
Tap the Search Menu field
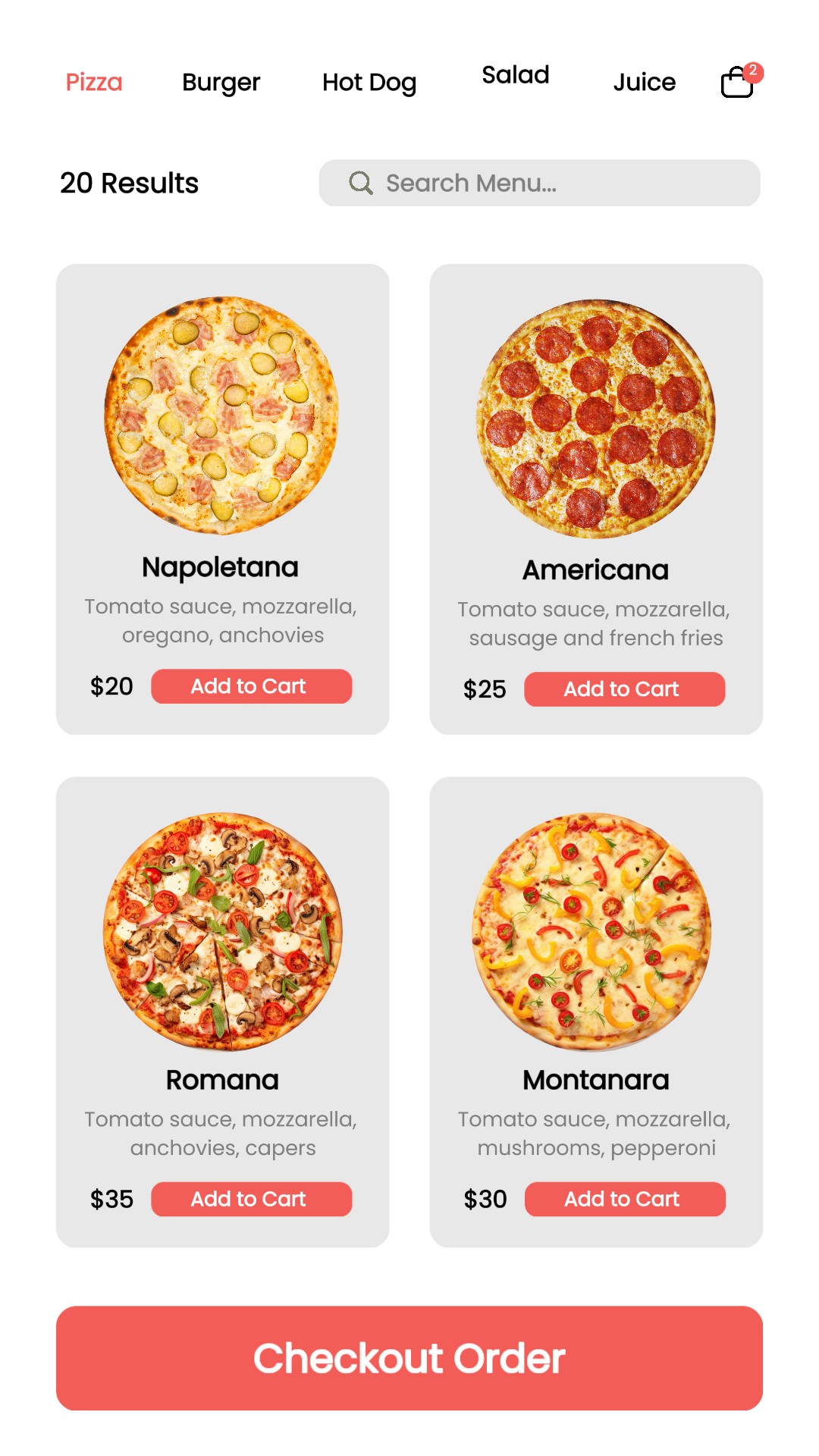(x=539, y=183)
